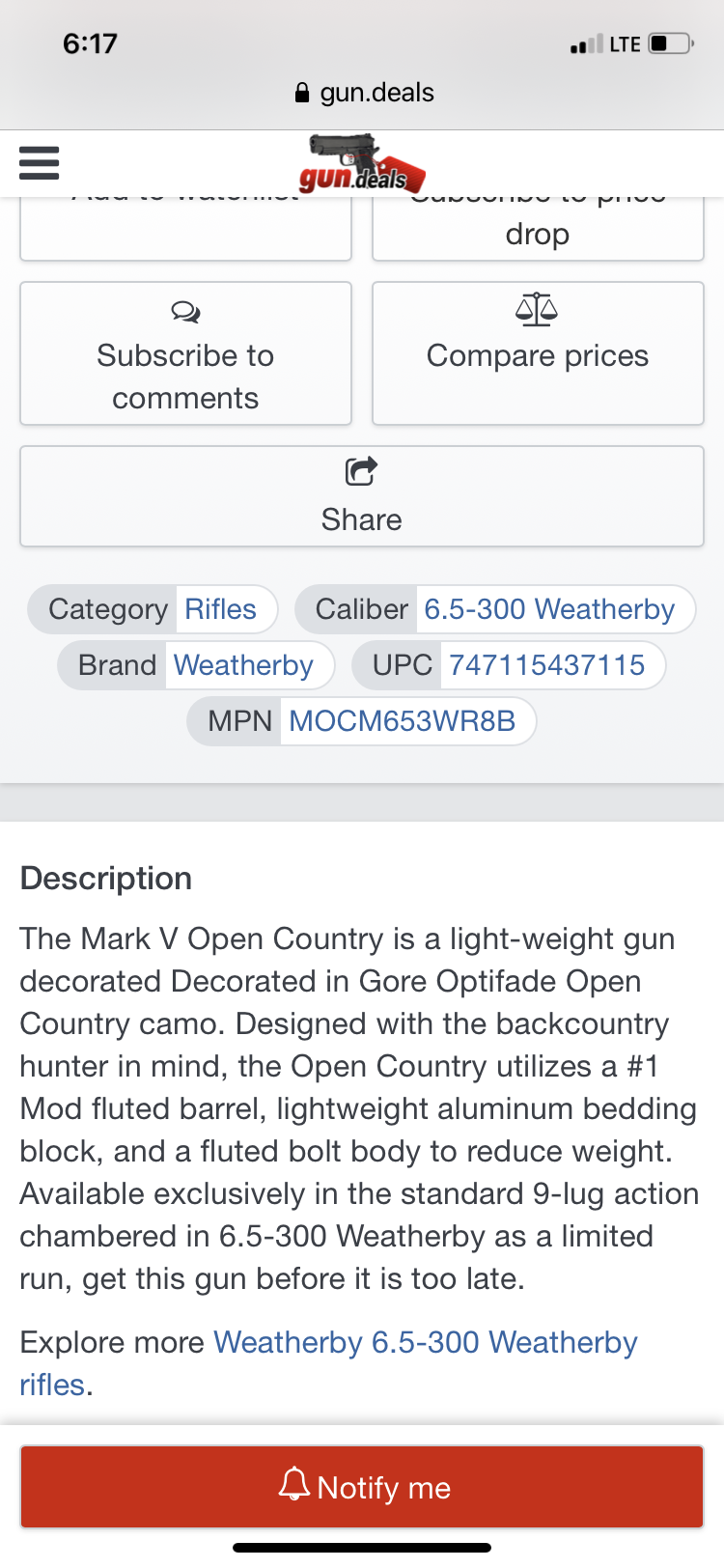724x1568 pixels.
Task: Select caliber 6.5-300 Weatherby chip
Action: click(x=549, y=609)
